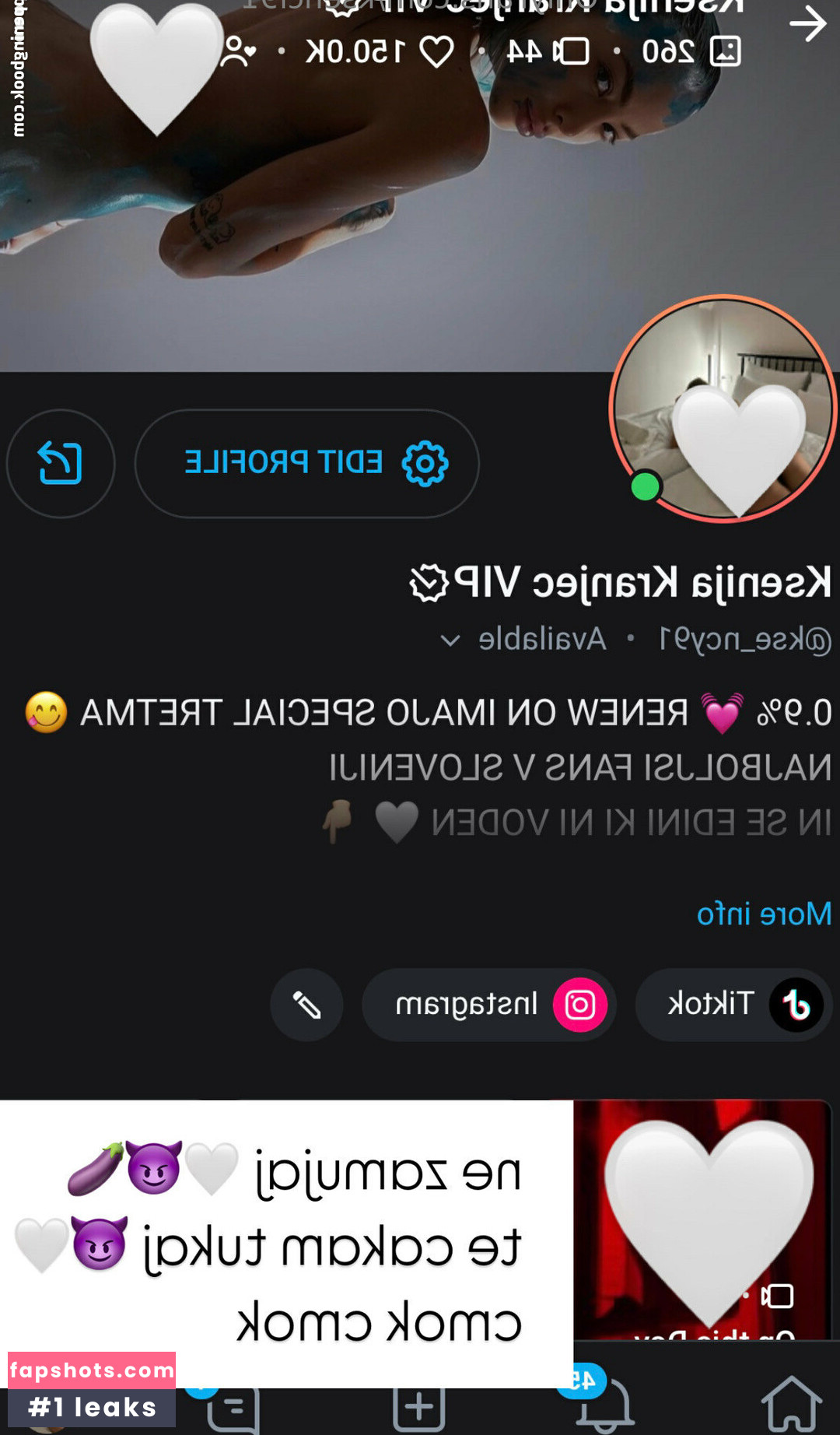This screenshot has width=840, height=1435.
Task: Share the profile via share icon
Action: pos(61,463)
